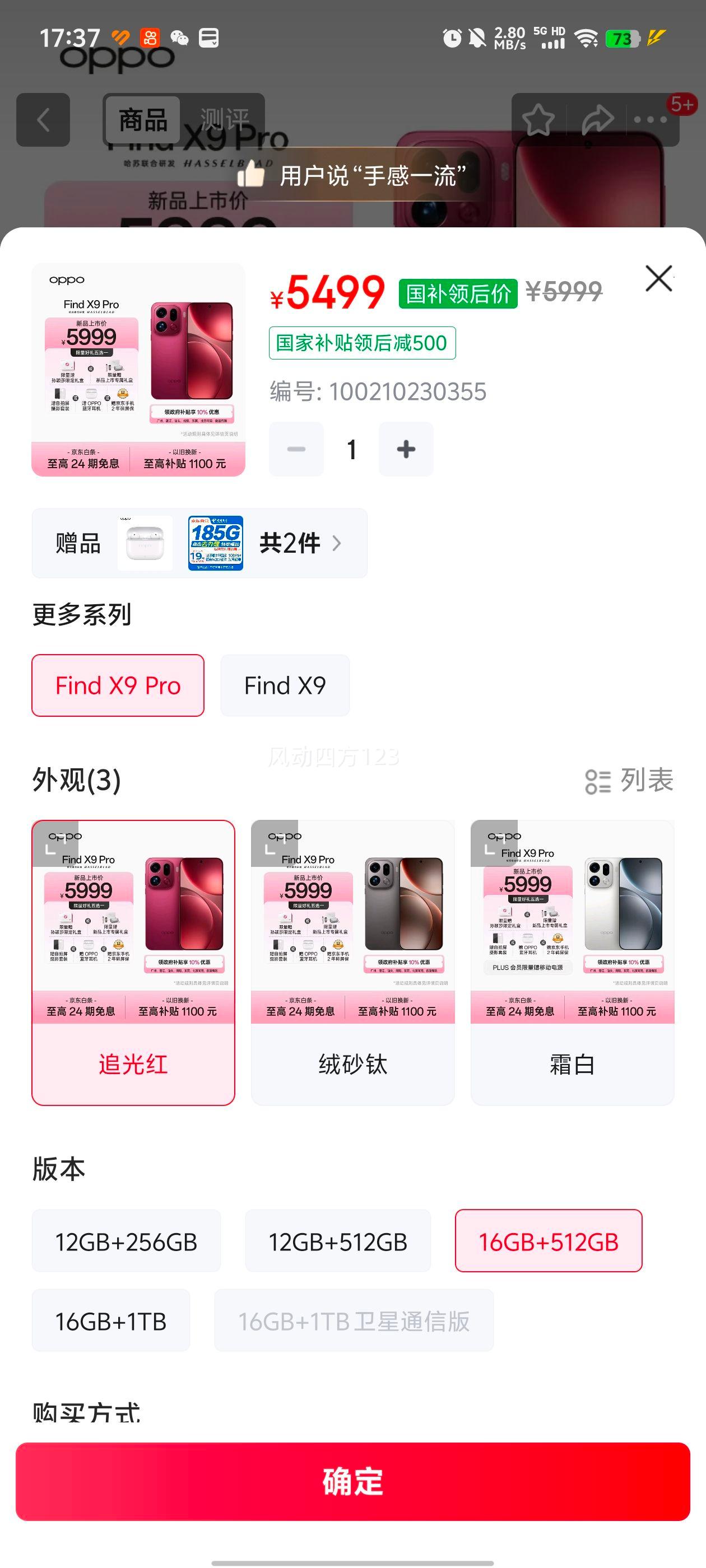Open the 185G SIM card gift item
Screen dimensions: 706x1568
pyautogui.click(x=216, y=542)
